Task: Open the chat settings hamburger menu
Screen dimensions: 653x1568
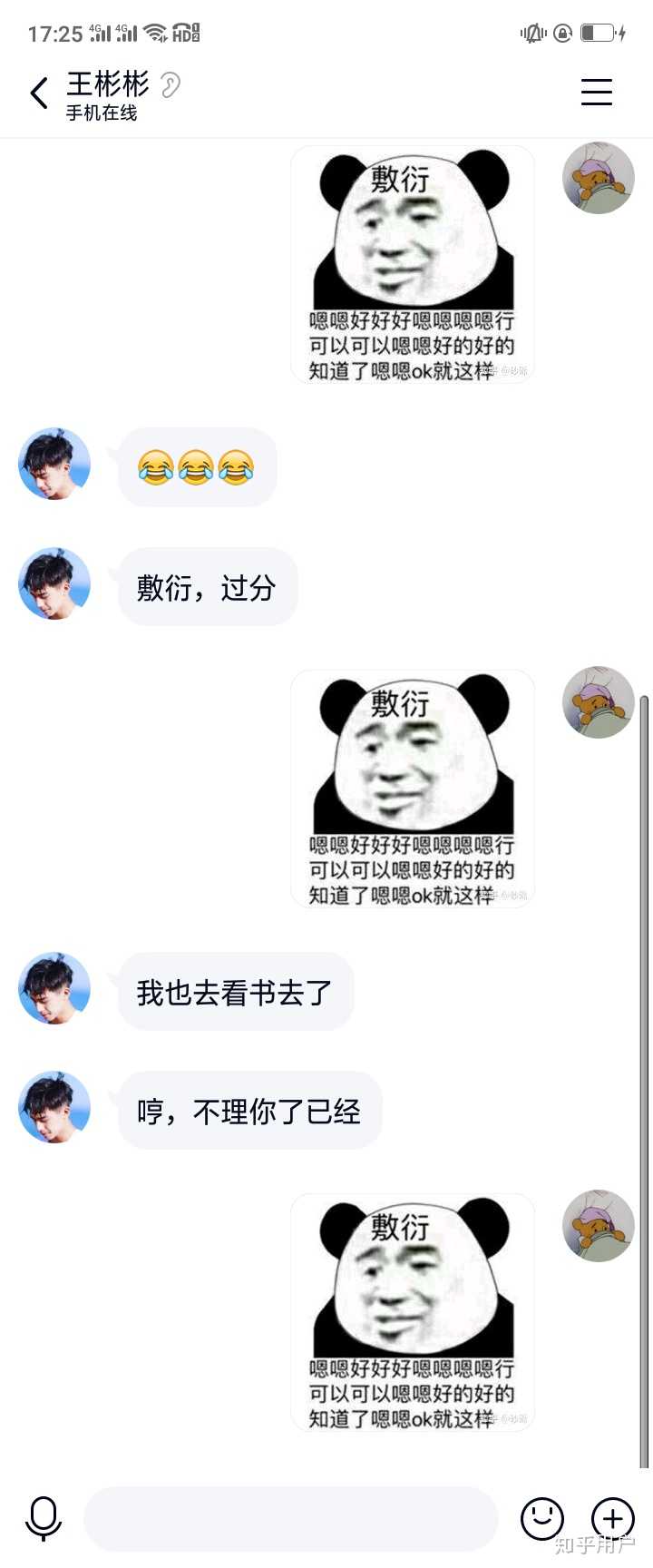Action: 596,92
